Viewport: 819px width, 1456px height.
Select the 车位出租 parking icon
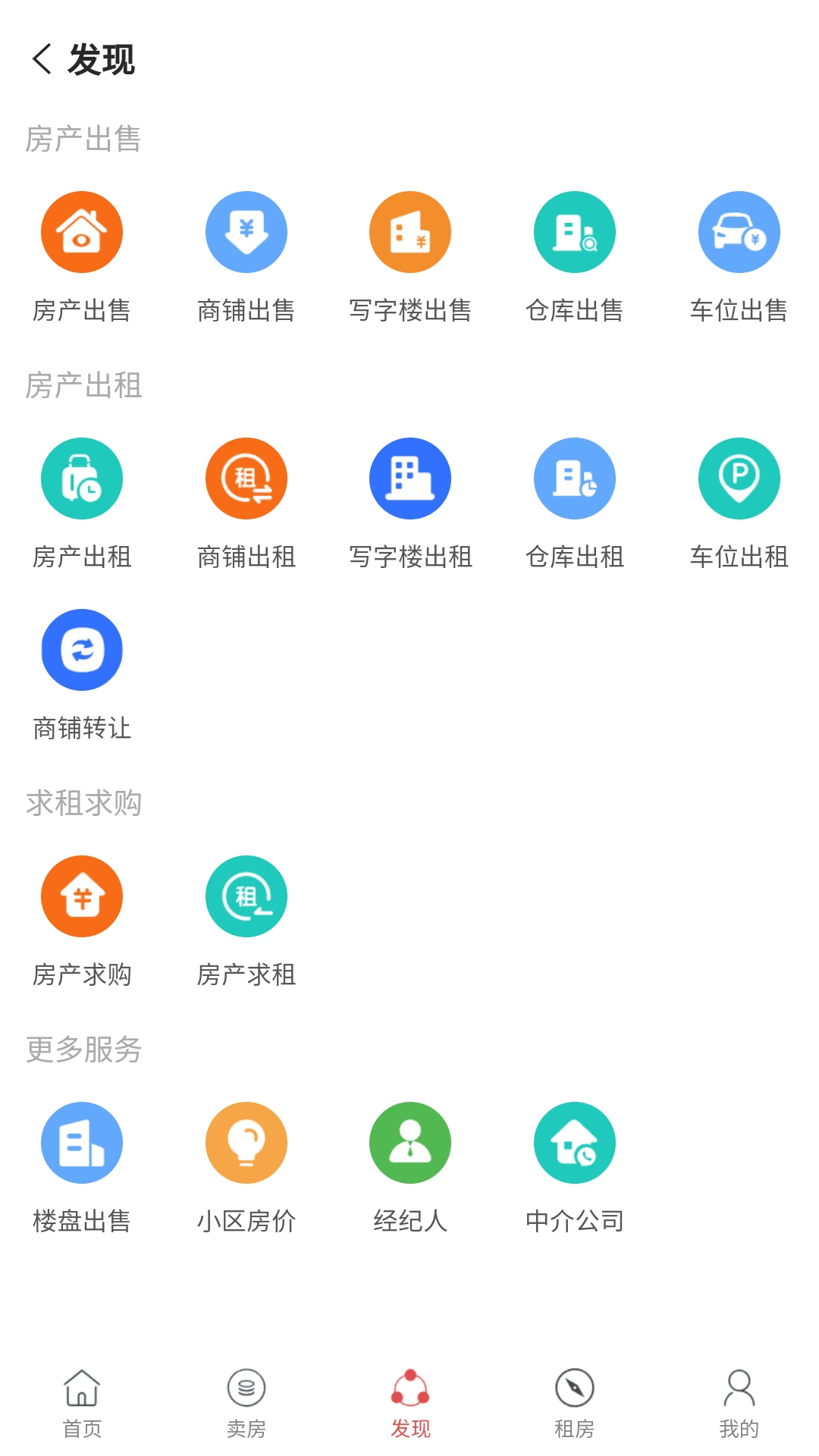[737, 478]
